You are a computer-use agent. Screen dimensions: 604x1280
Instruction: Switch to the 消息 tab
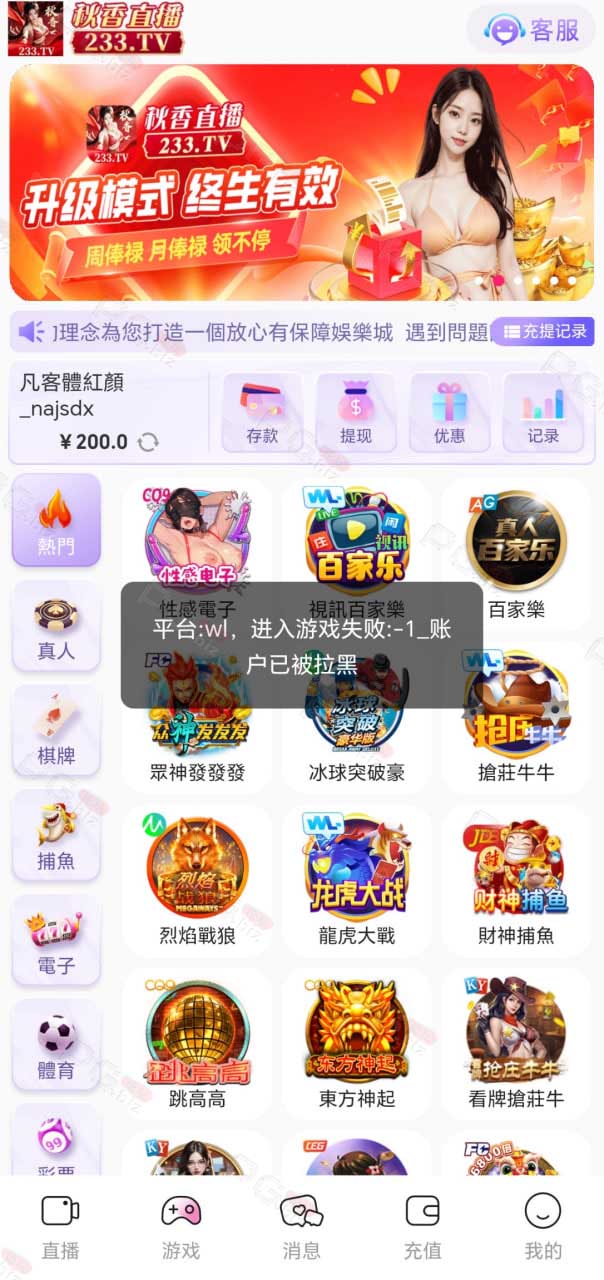pyautogui.click(x=301, y=1227)
